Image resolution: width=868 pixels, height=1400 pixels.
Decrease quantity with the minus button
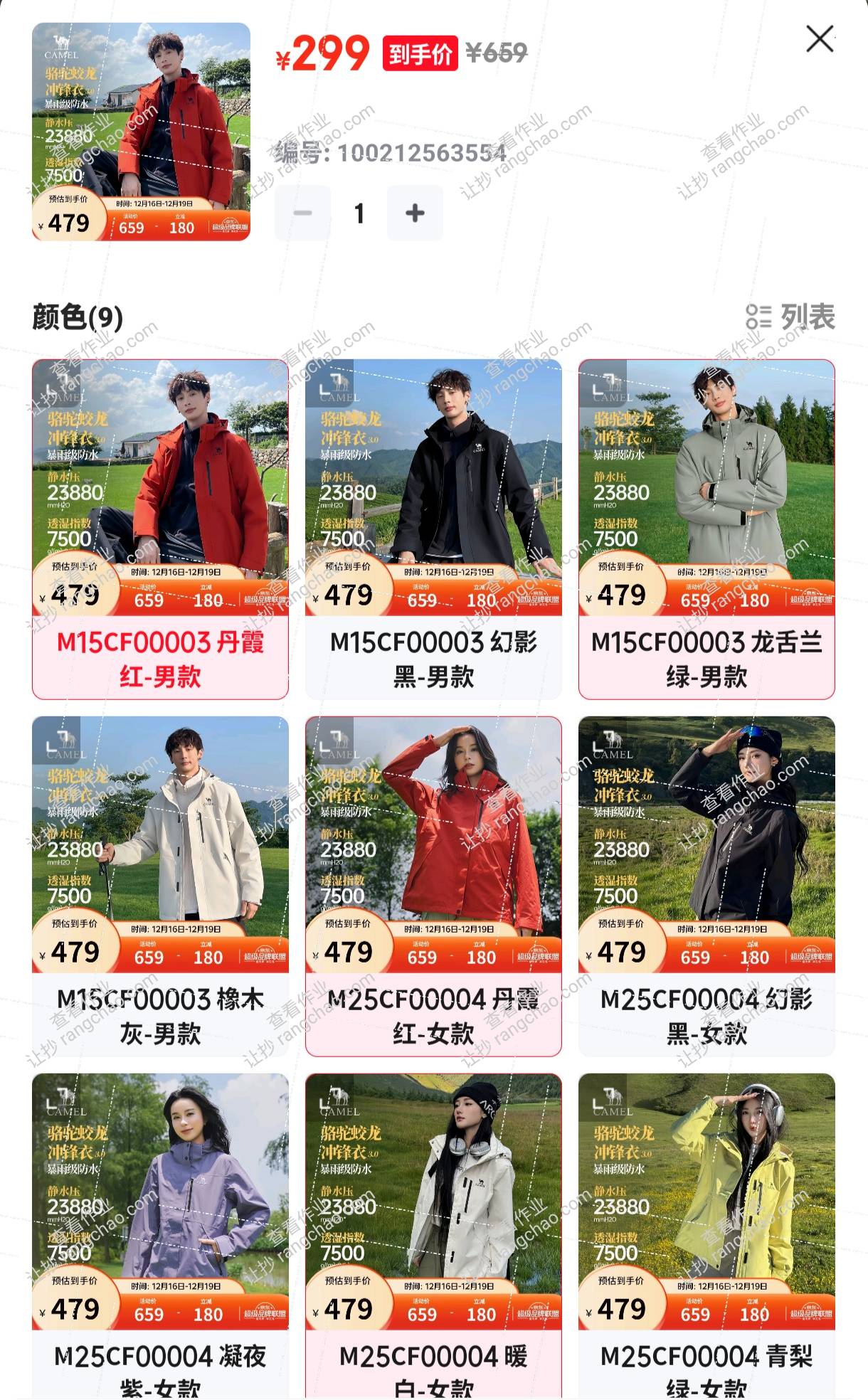coord(302,213)
